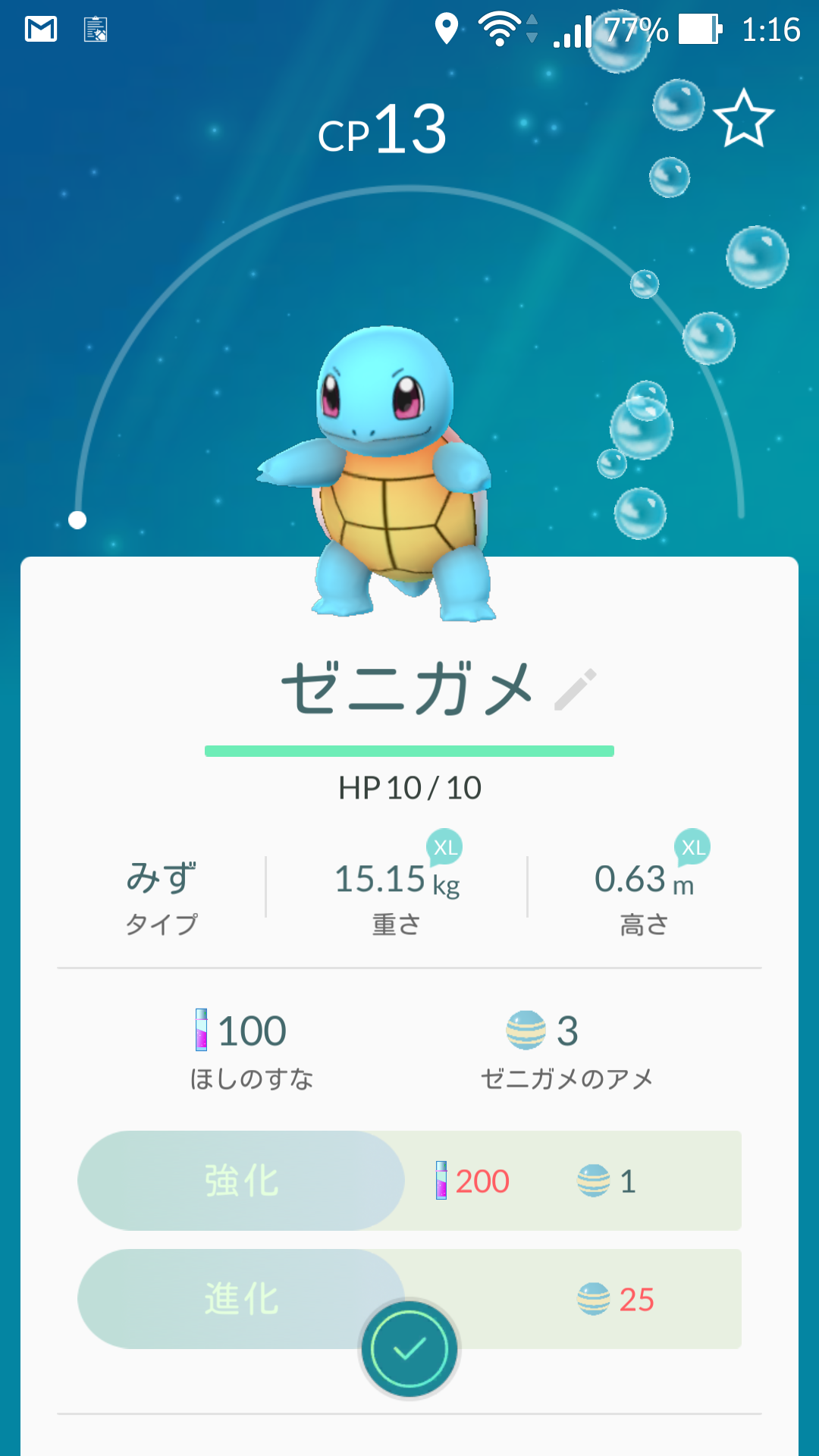This screenshot has height=1456, width=819.
Task: Tap the 強化 power-up button
Action: (241, 1181)
